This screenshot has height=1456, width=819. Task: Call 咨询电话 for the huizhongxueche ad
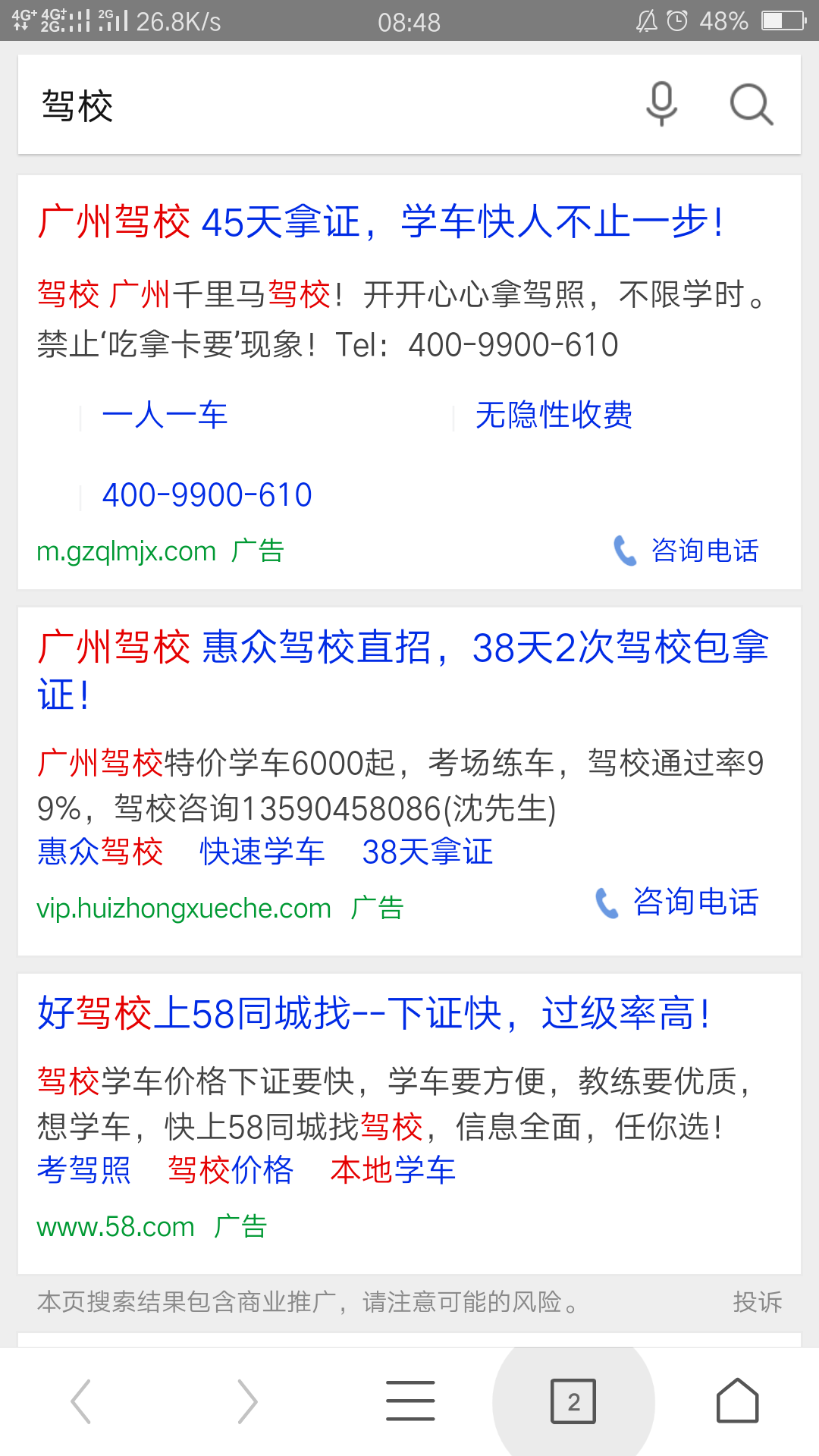pos(678,902)
